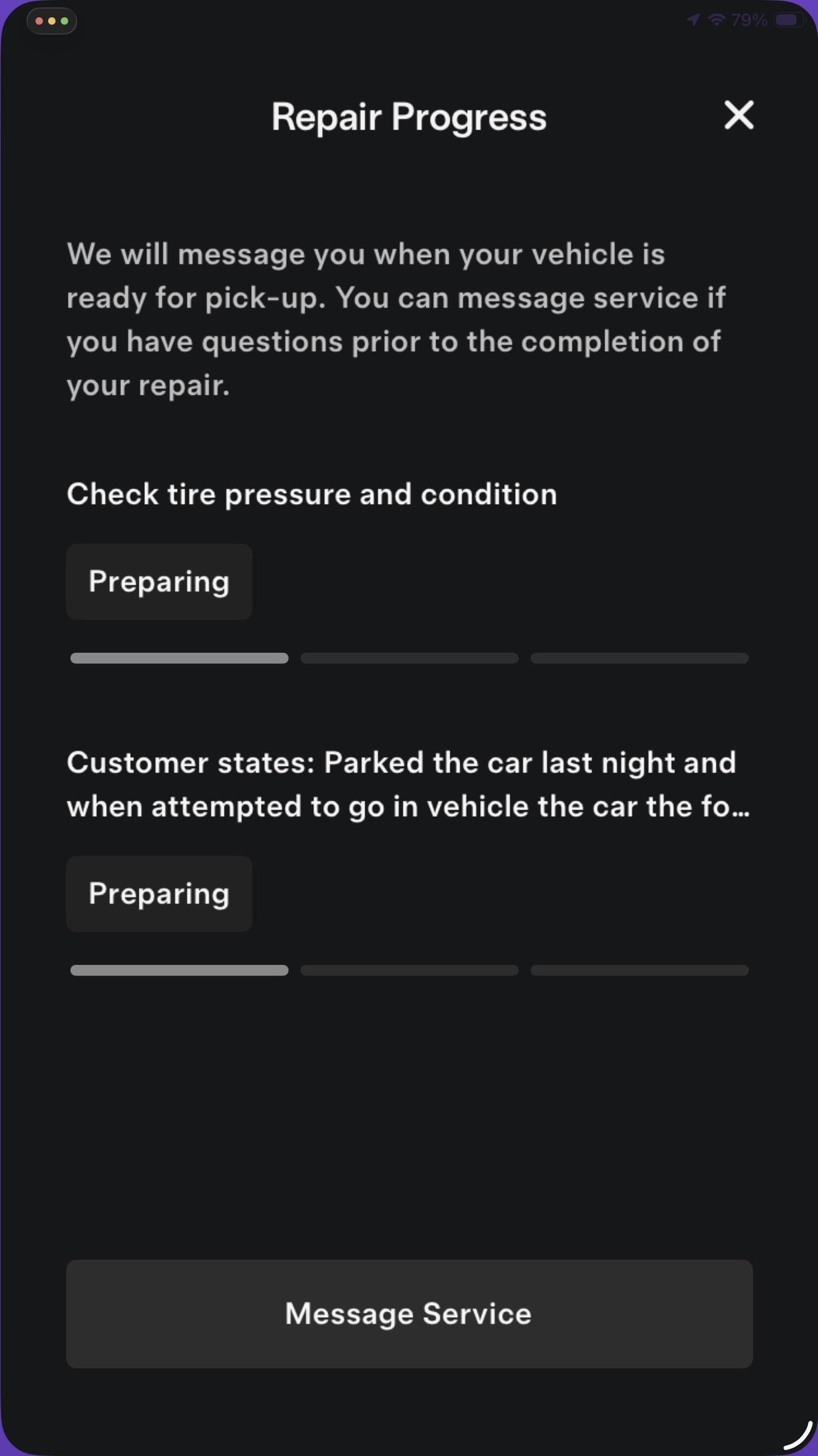Tap the Message Service button
This screenshot has width=818, height=1456.
tap(409, 1313)
